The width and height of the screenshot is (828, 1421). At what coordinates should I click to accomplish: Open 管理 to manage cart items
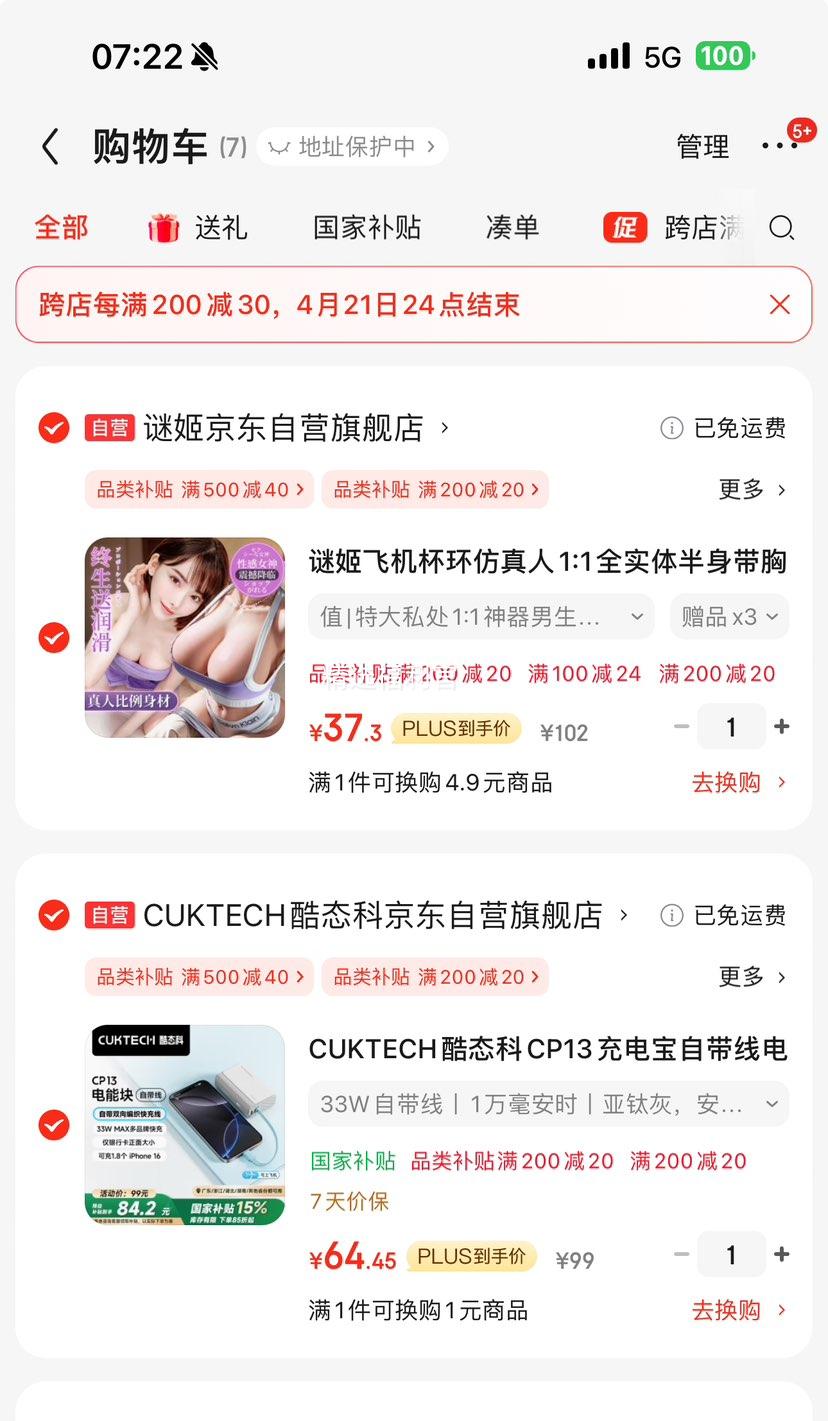point(703,146)
